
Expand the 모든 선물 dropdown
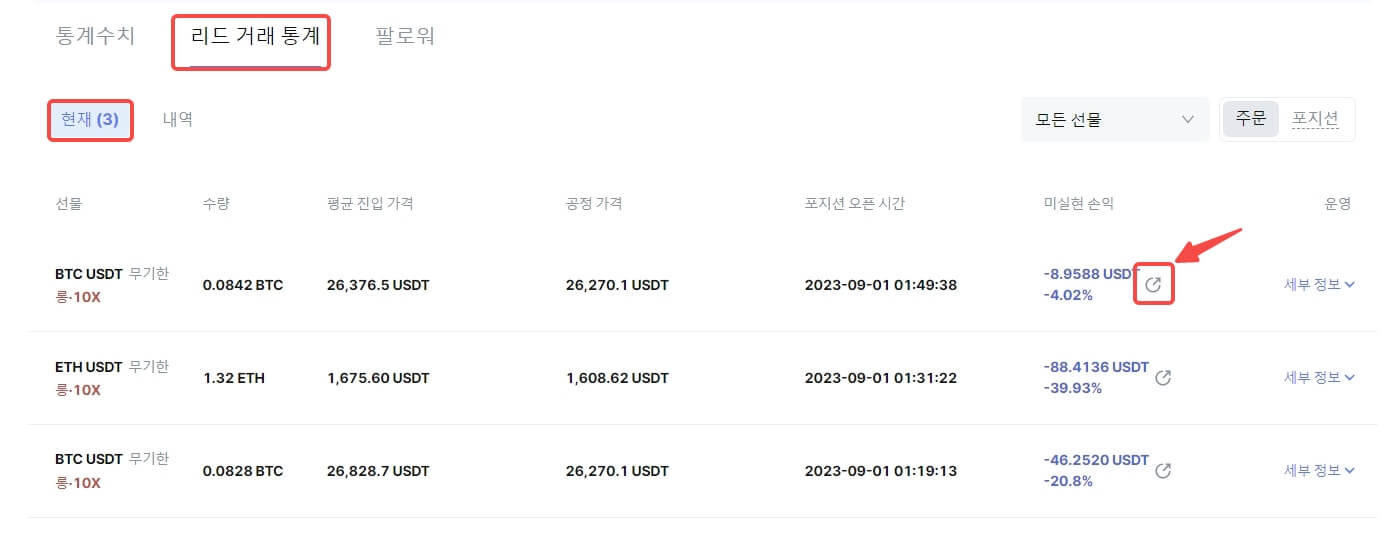pyautogui.click(x=1110, y=119)
